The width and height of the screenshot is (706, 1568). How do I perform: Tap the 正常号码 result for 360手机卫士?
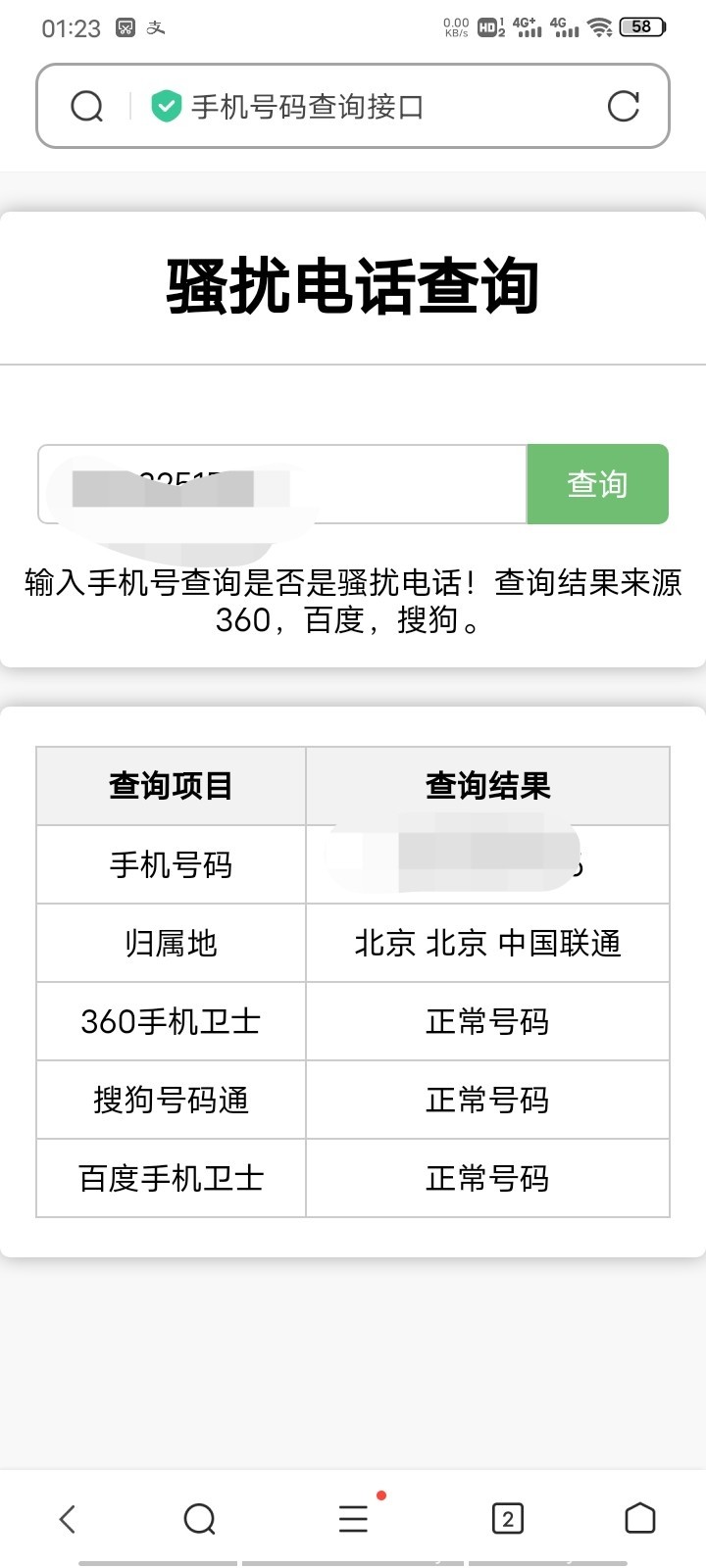[487, 1021]
